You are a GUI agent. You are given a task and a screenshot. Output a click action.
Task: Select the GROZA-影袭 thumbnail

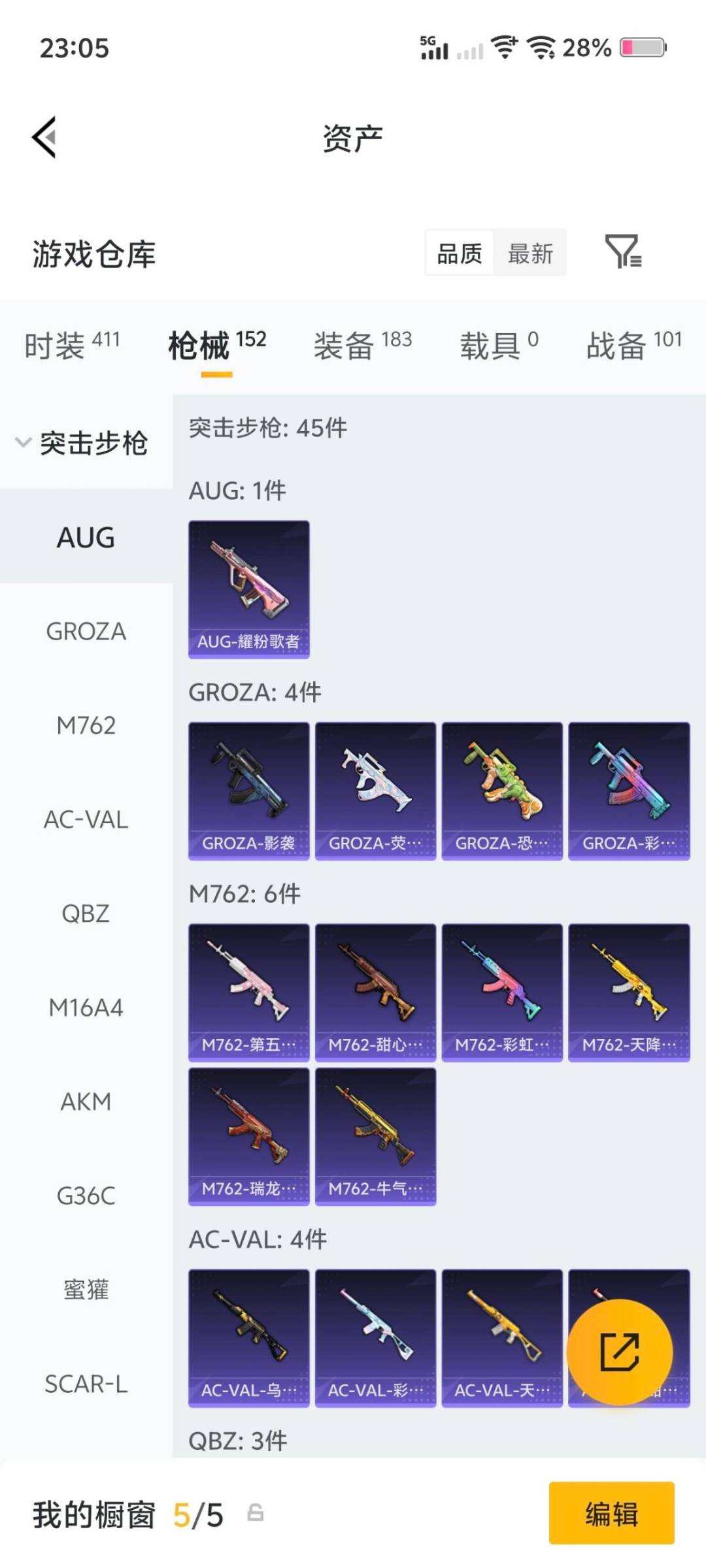(249, 787)
